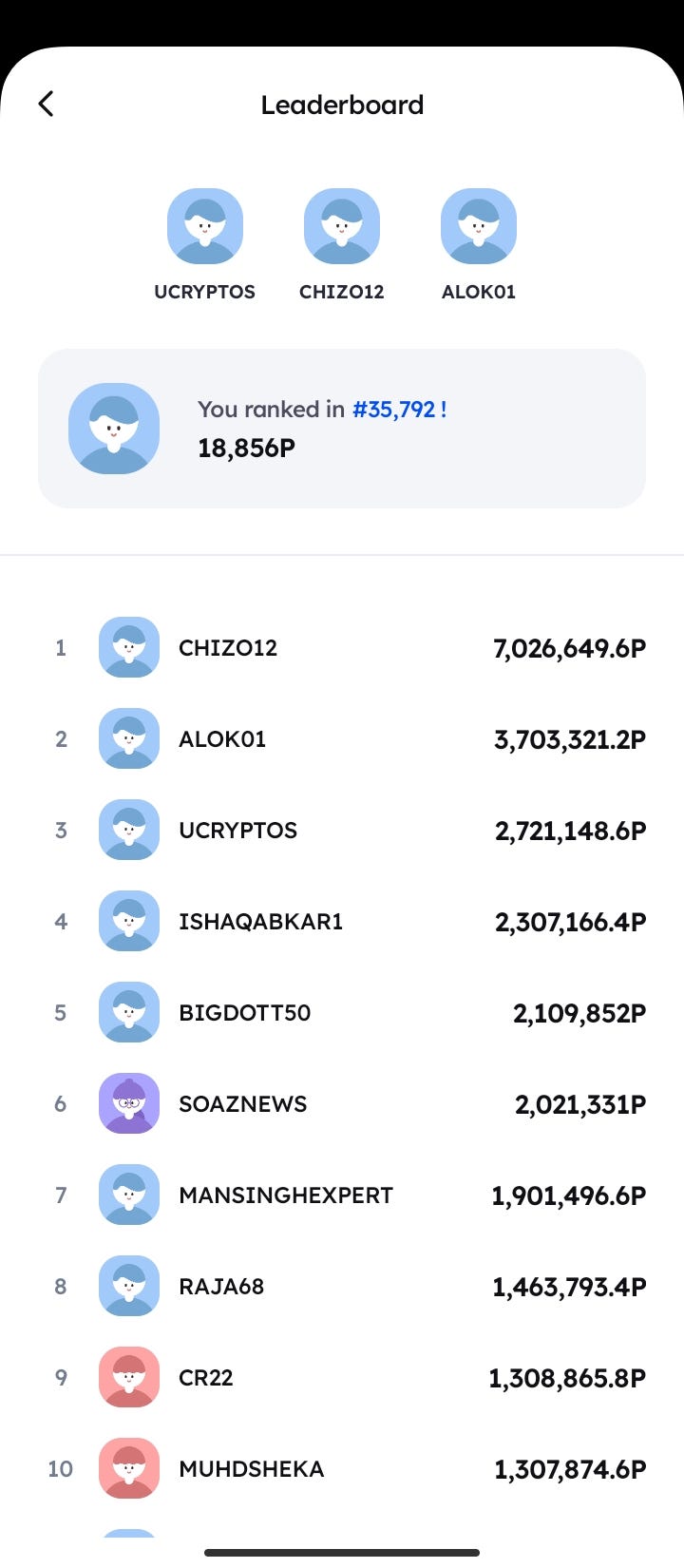Viewport: 684px width, 1568px height.
Task: Tap the CHIZO12 top player avatar
Action: [x=342, y=226]
